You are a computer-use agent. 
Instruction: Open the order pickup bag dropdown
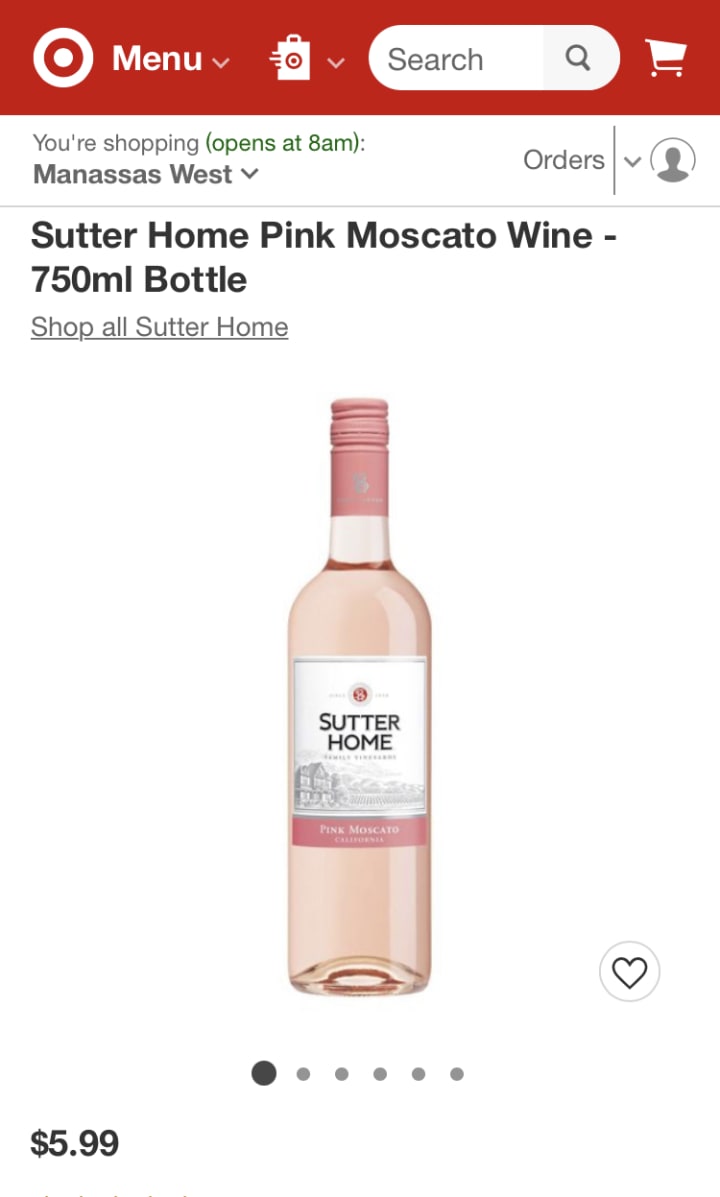coord(306,59)
